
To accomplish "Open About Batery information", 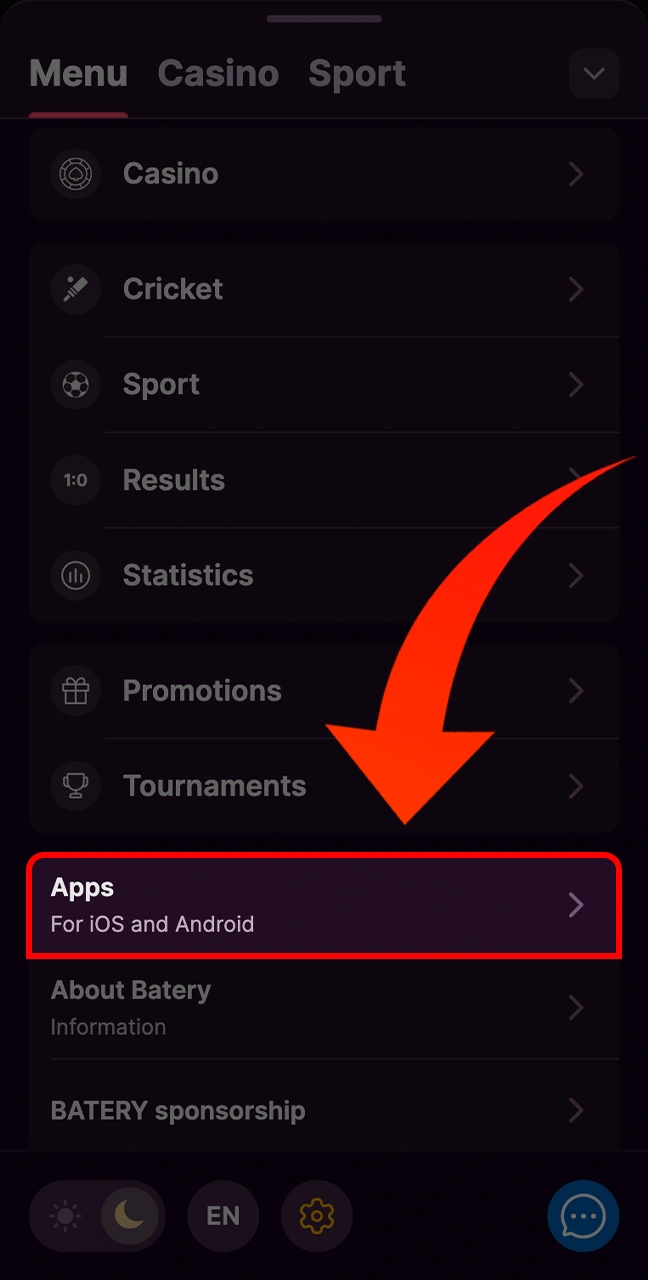I will (324, 1008).
